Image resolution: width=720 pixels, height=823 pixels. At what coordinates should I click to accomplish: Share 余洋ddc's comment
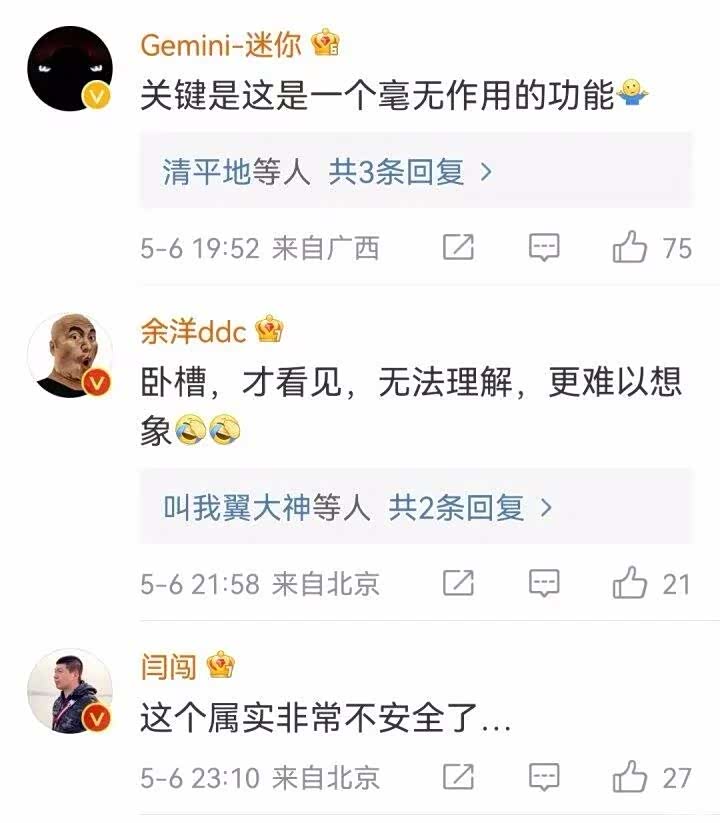pyautogui.click(x=458, y=582)
